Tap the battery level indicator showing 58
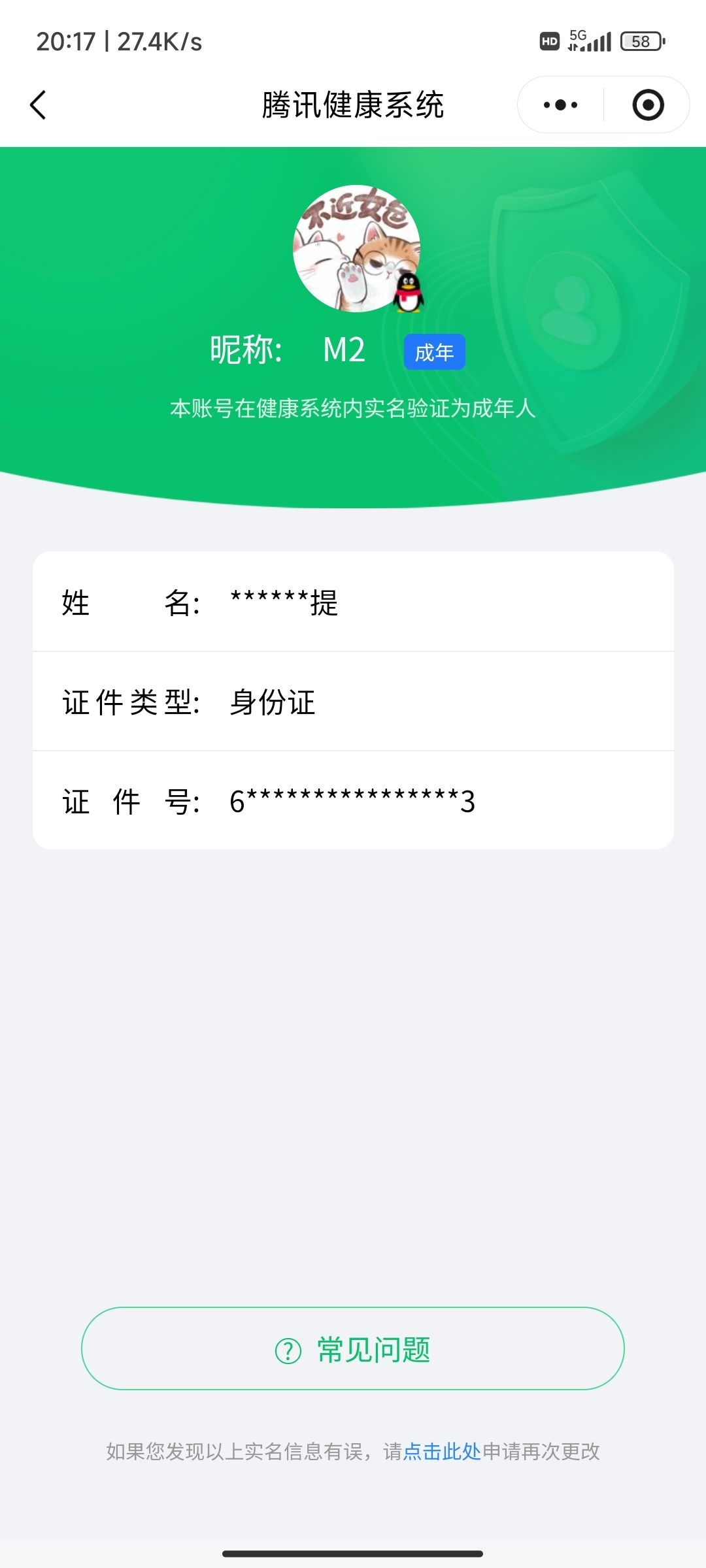The image size is (706, 1568). pyautogui.click(x=639, y=42)
